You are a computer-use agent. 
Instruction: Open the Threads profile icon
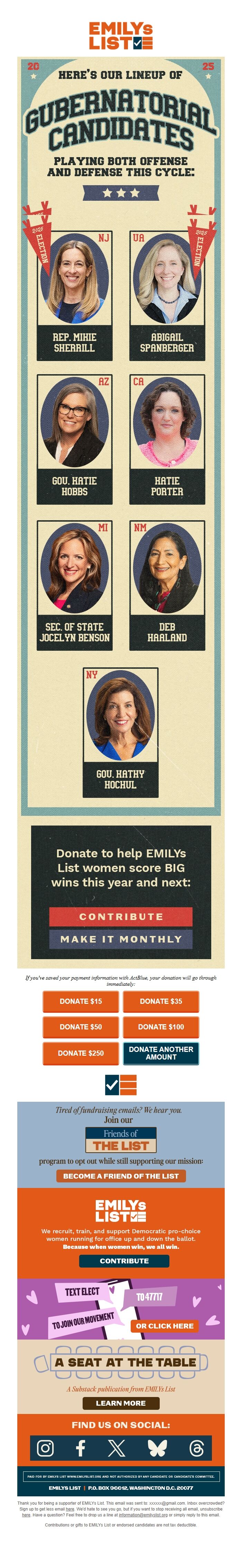[x=196, y=1448]
